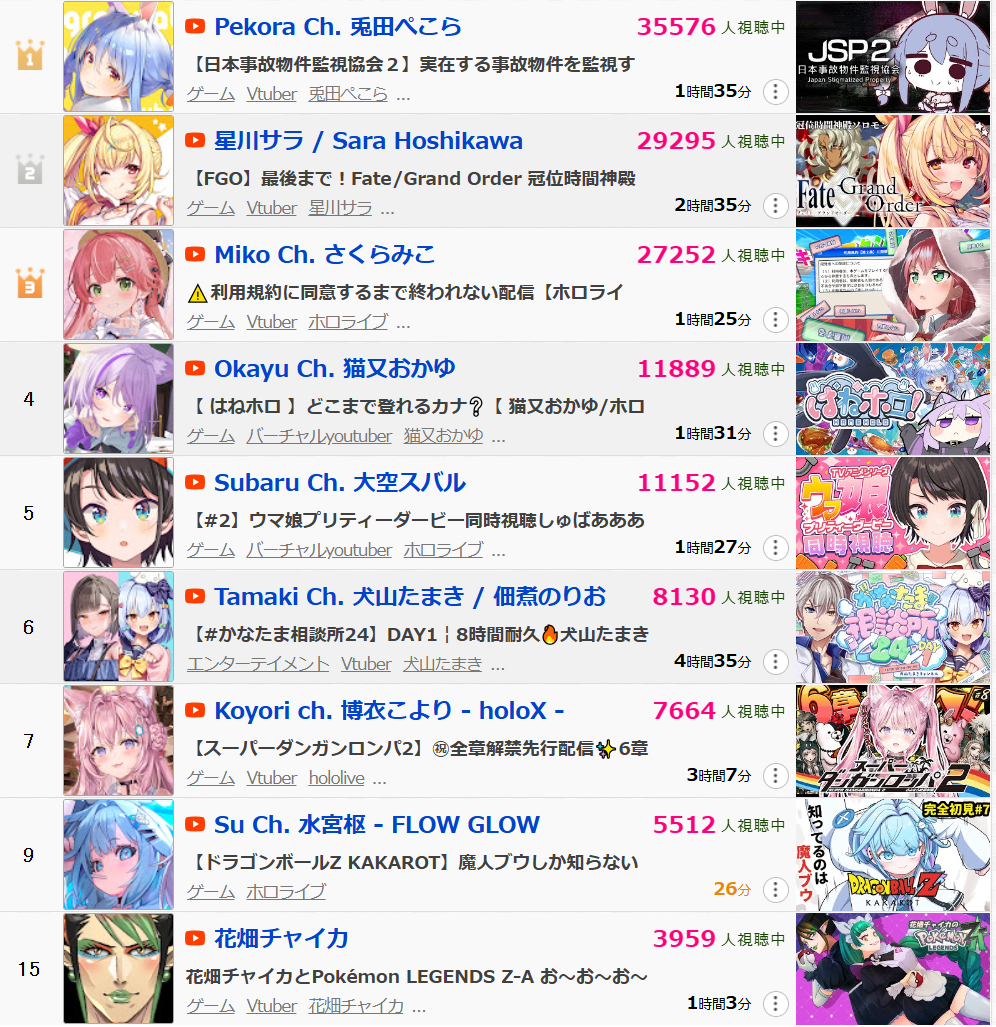Tap the エンターテイメント tag under Tamaki Ch.

pos(258,664)
